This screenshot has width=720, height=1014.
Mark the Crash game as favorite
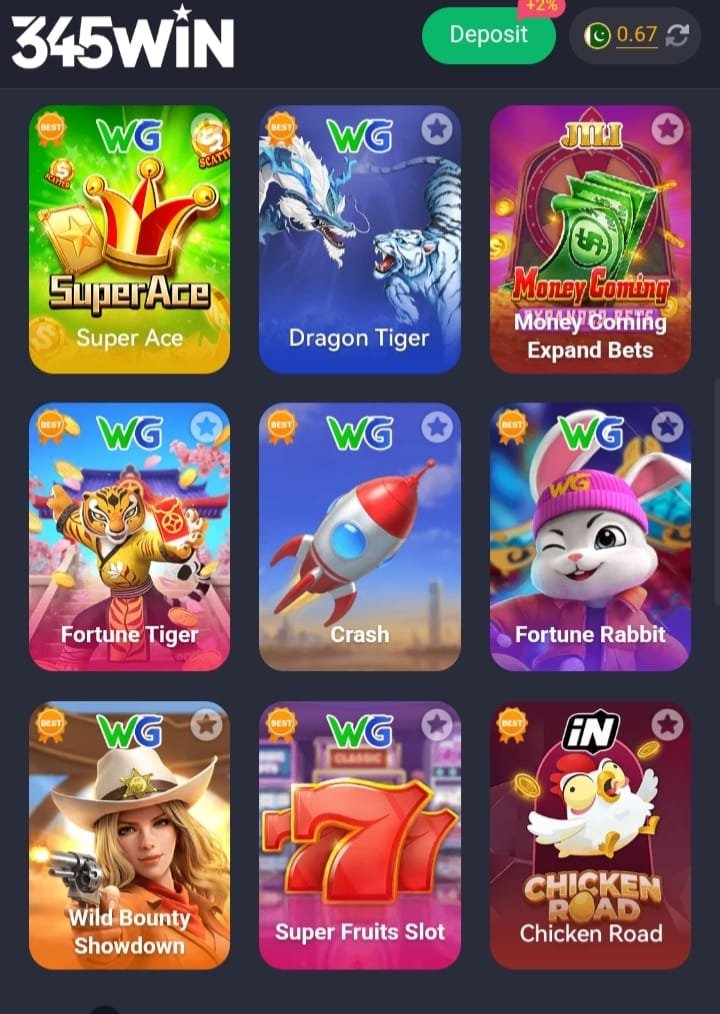pos(436,427)
